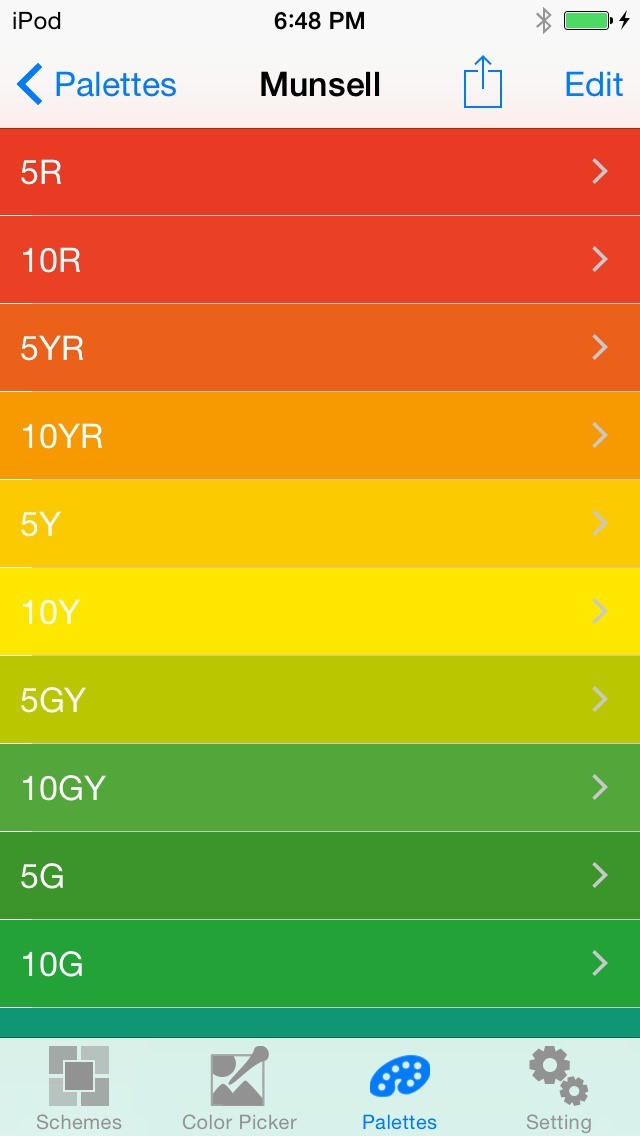Open the 10YR color row
This screenshot has width=640, height=1136.
[x=320, y=436]
